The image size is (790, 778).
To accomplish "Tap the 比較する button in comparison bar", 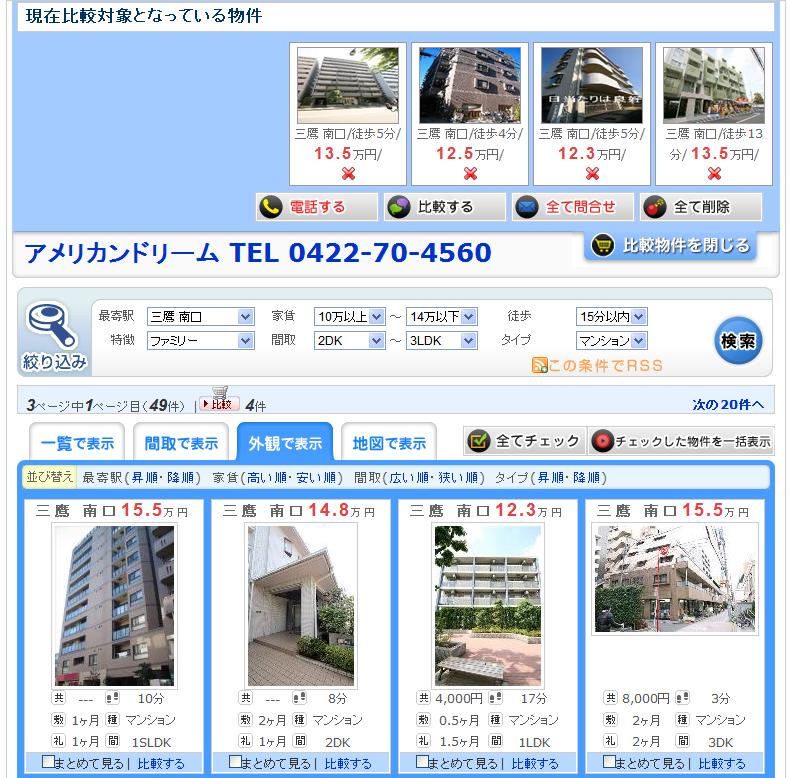I will pos(444,207).
